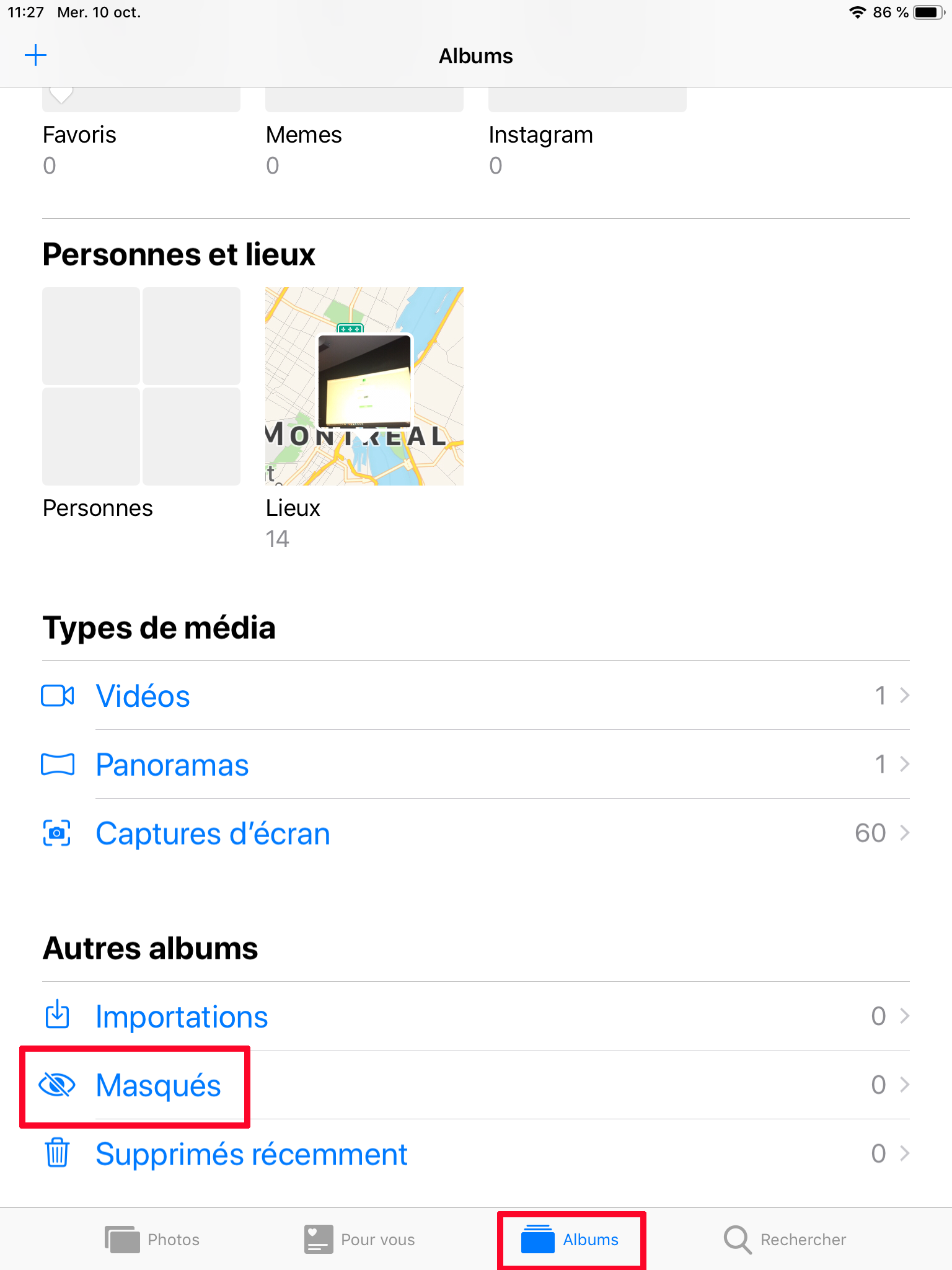
Task: Open the Lieux map album
Action: 364,386
